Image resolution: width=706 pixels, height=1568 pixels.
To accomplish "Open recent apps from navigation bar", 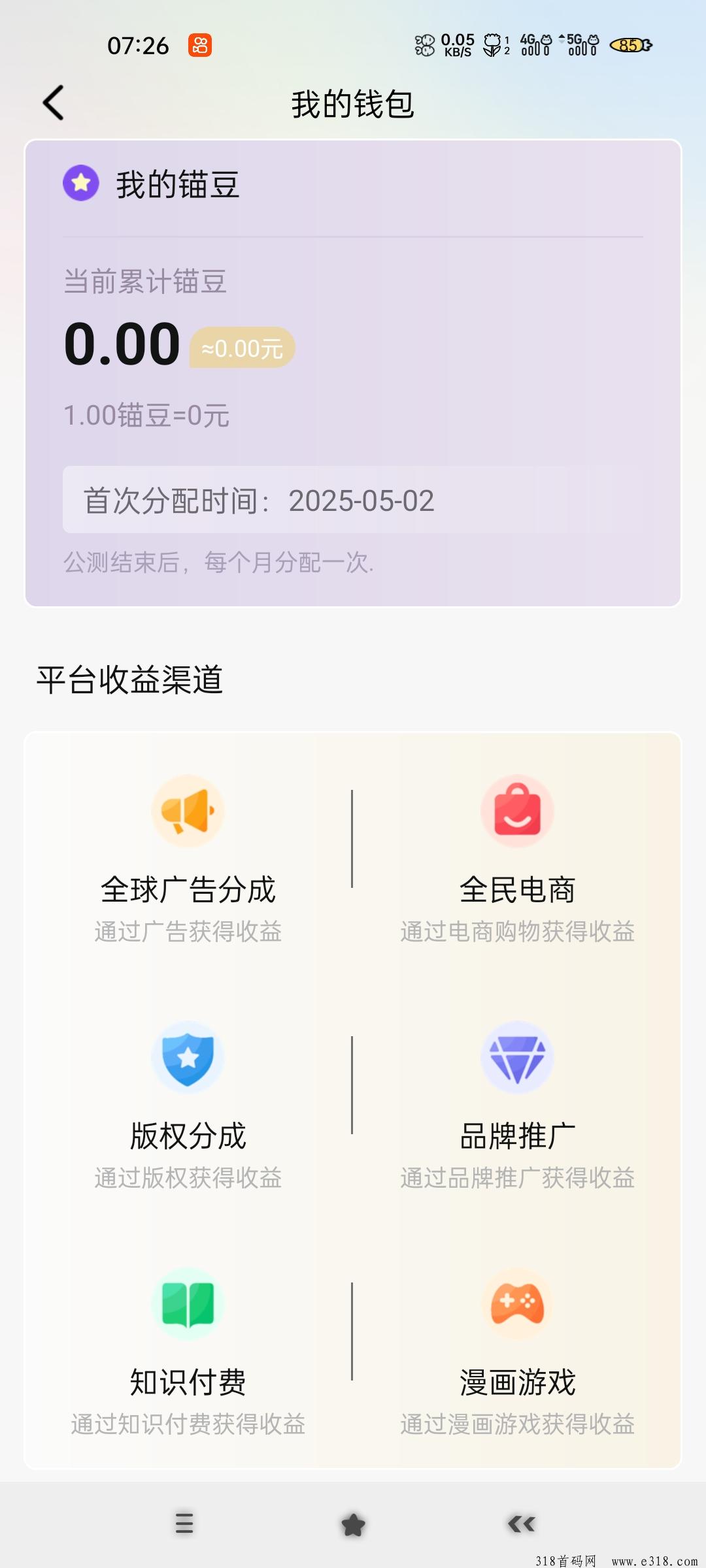I will 184,1523.
